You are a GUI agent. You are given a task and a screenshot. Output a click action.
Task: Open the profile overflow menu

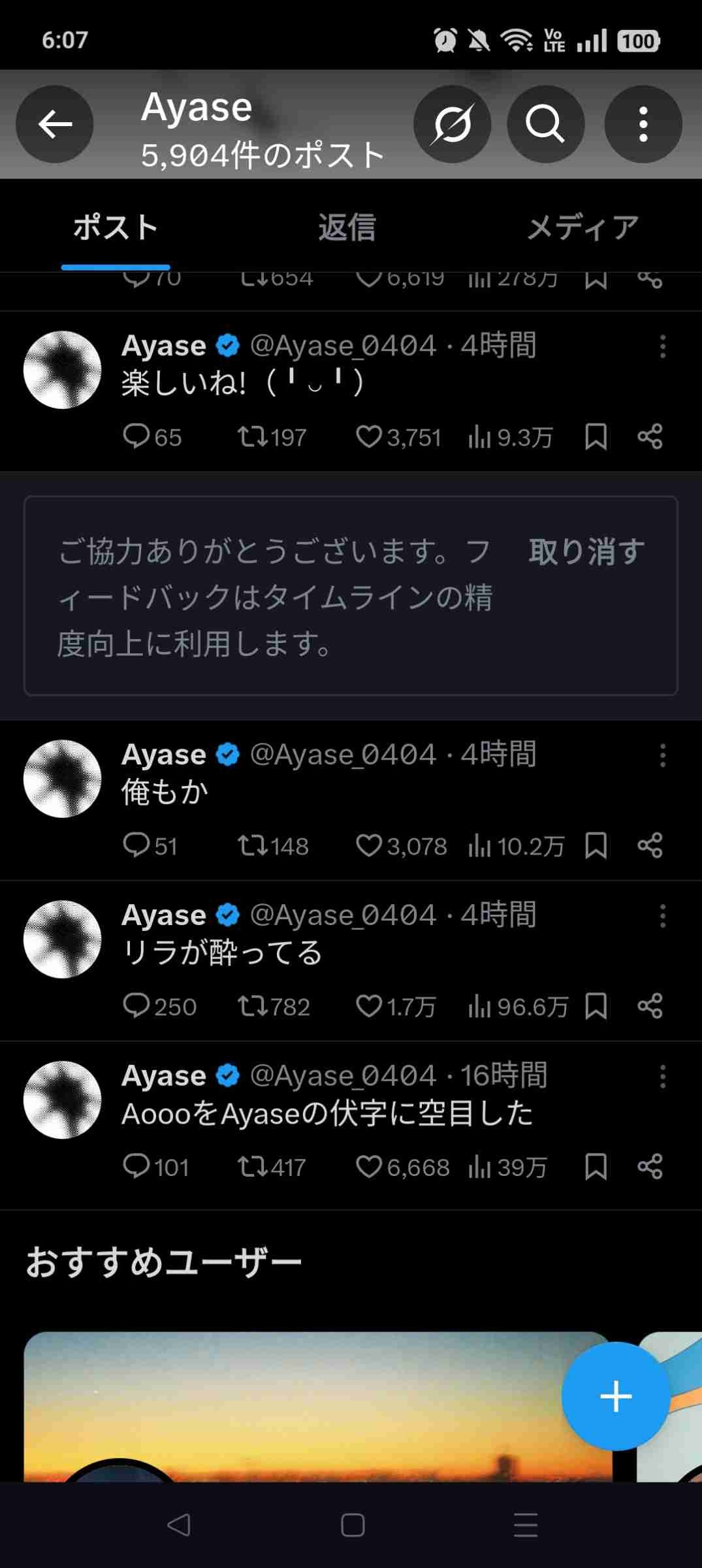643,124
